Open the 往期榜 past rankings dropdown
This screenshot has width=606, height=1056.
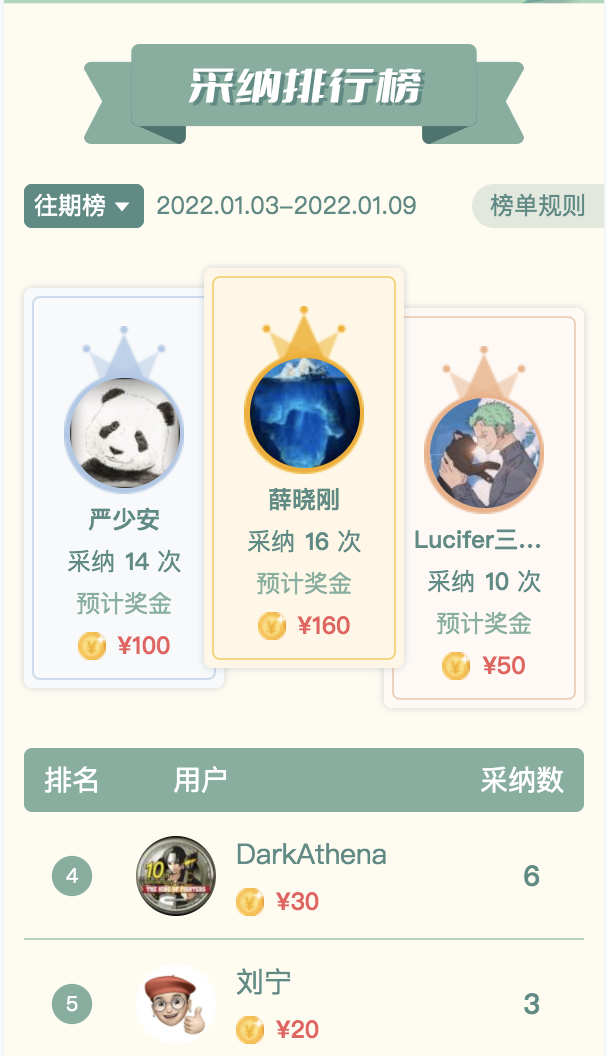click(83, 206)
